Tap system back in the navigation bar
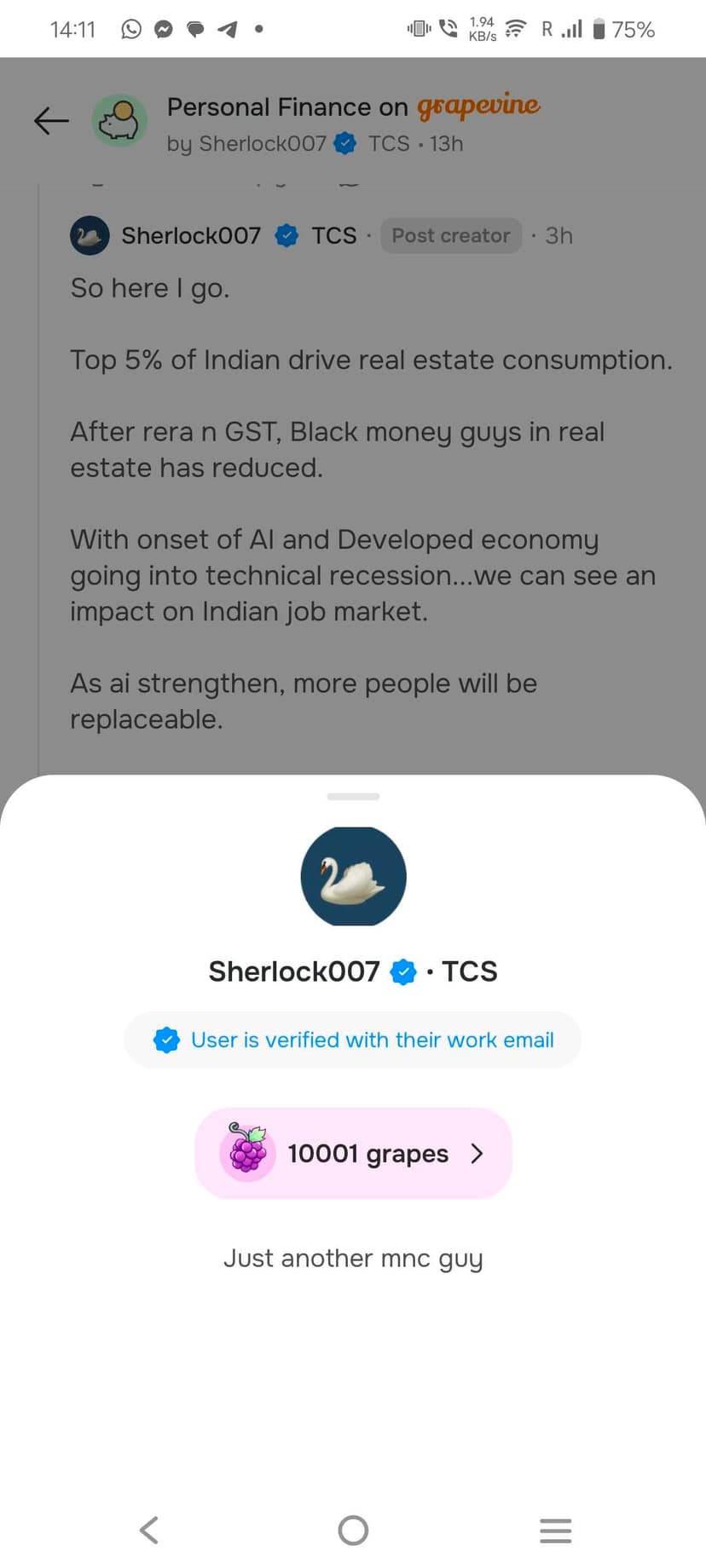Image resolution: width=706 pixels, height=1568 pixels. (x=149, y=1531)
